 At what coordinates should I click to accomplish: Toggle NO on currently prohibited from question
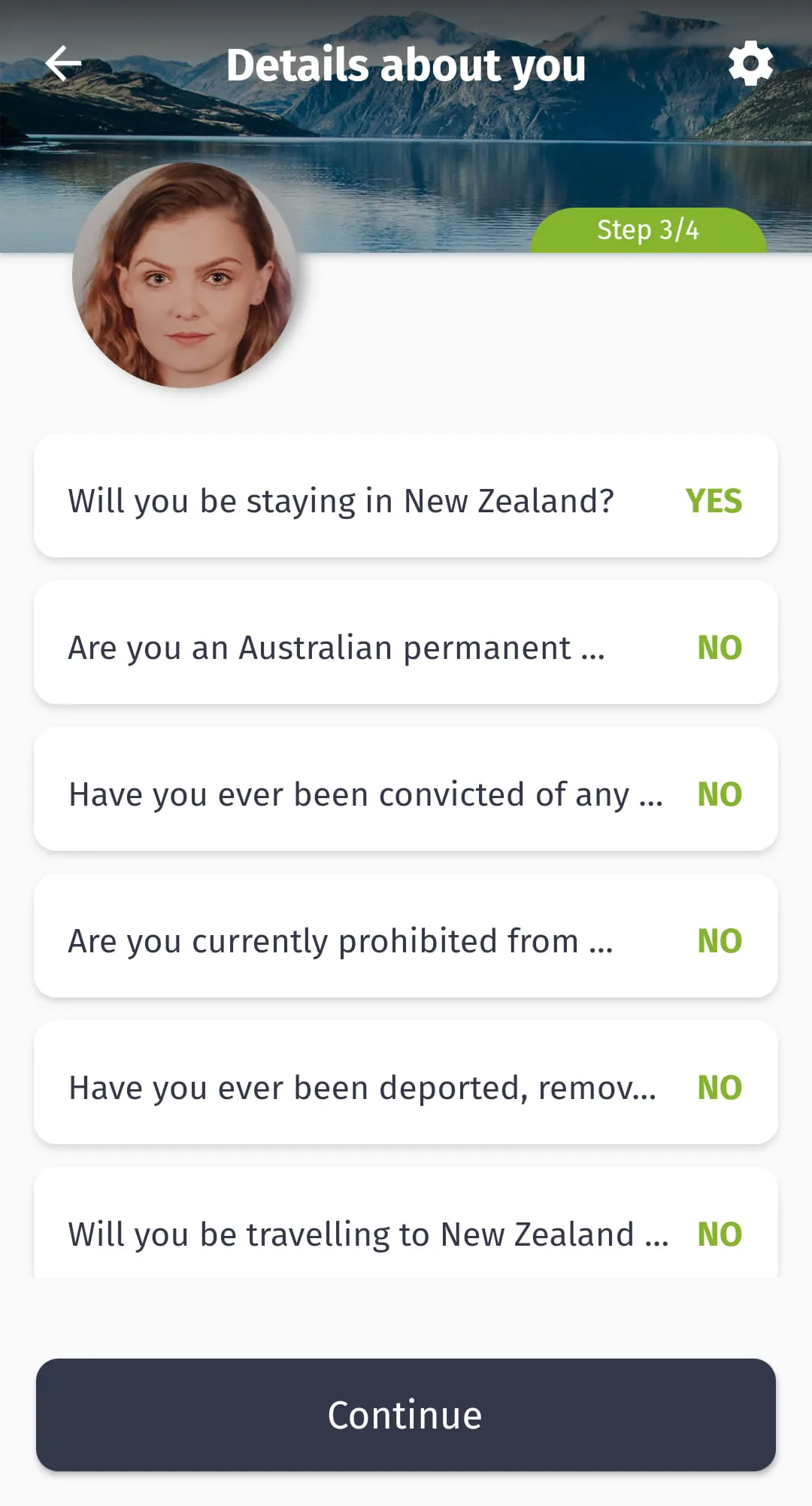(x=719, y=940)
